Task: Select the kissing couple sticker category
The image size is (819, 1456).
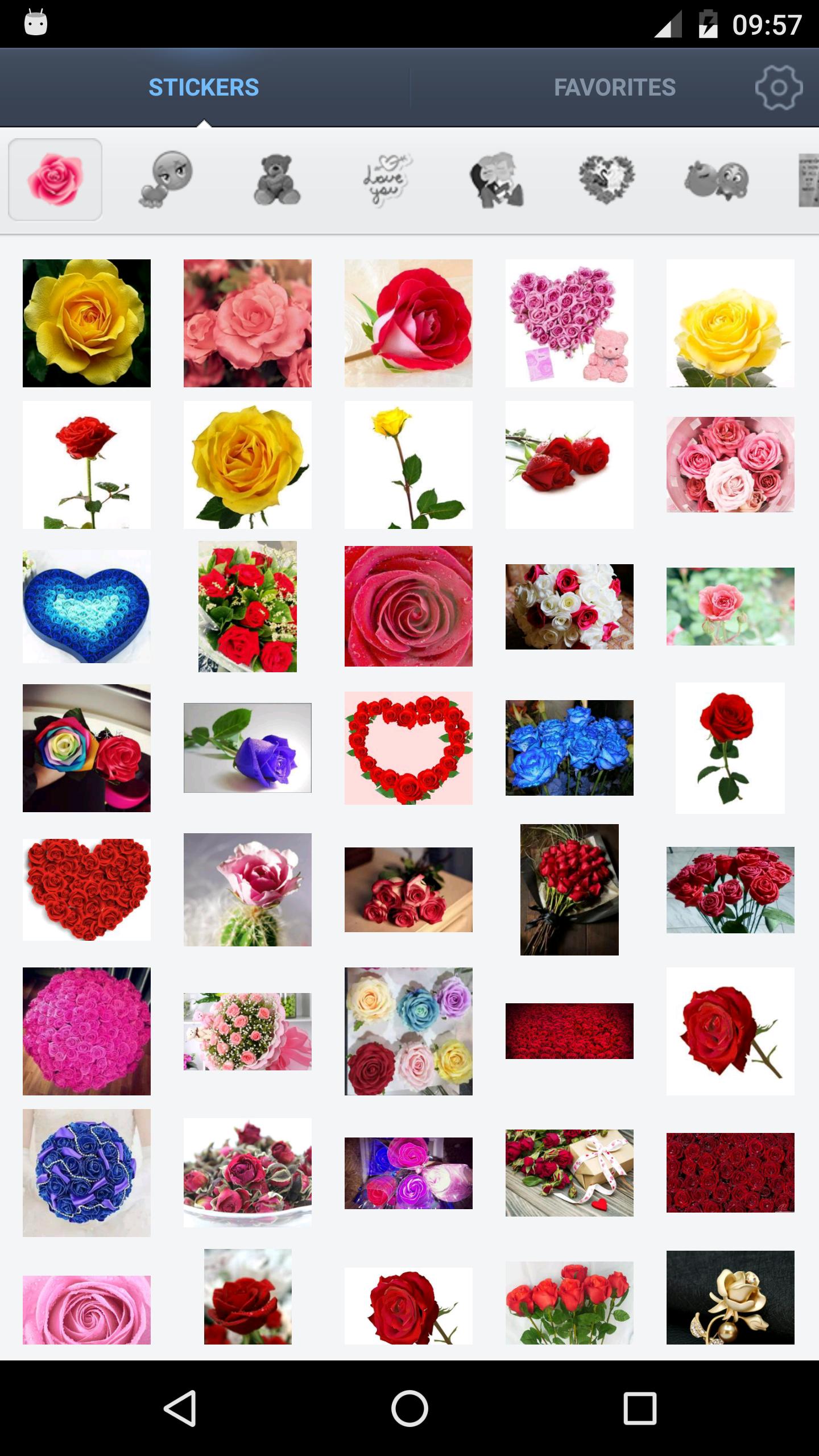Action: pyautogui.click(x=497, y=180)
